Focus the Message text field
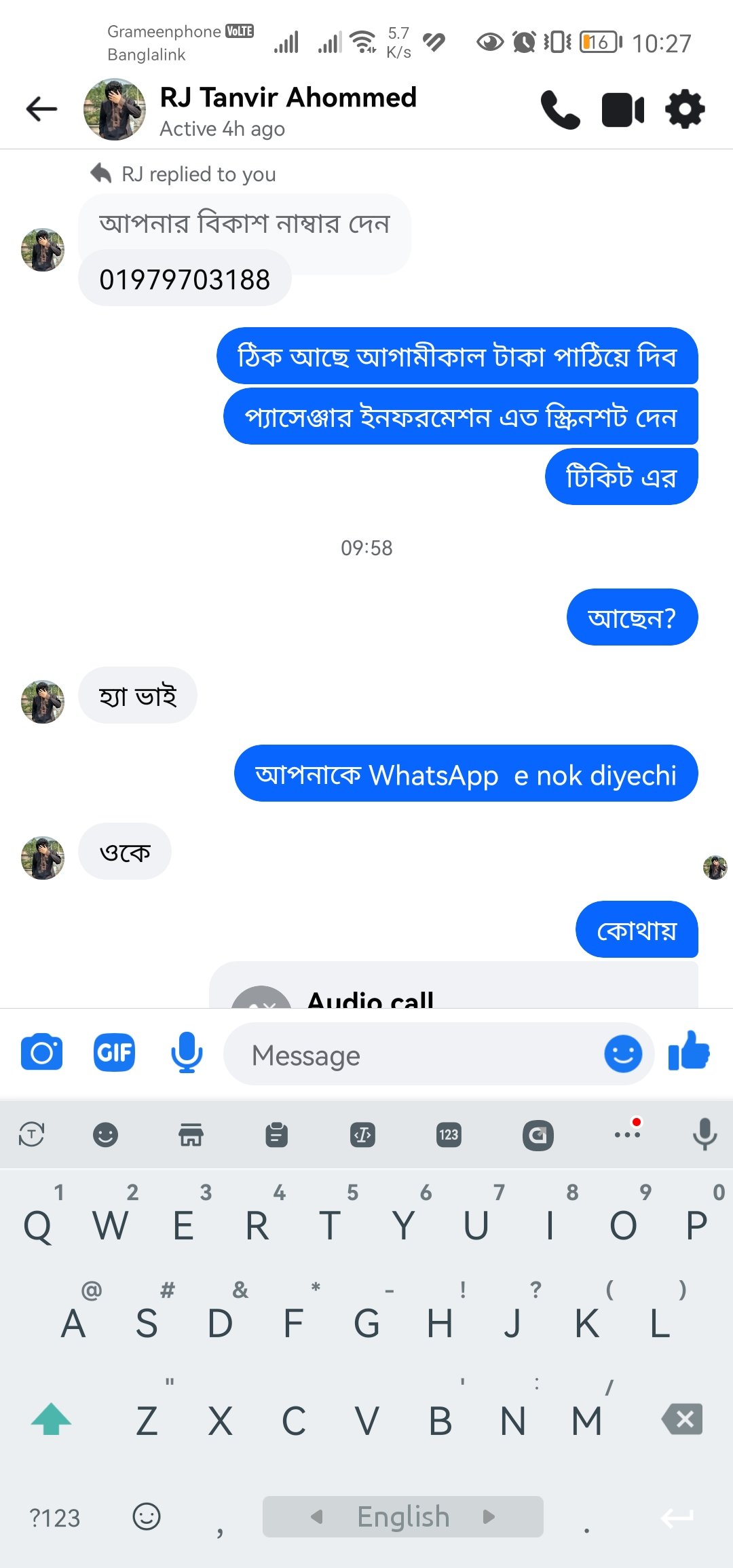 (x=414, y=1055)
